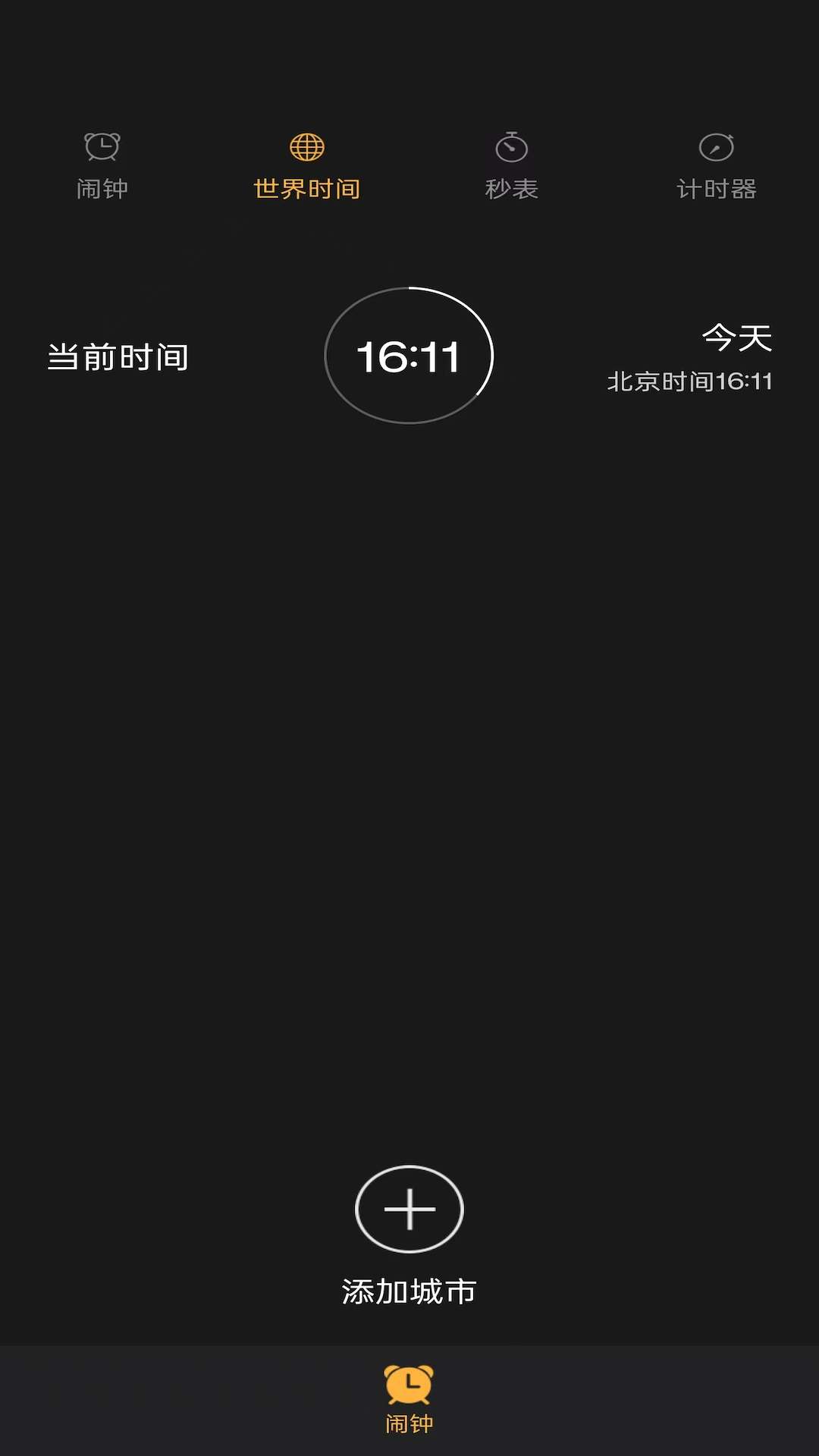Click the 北京时间16:11 Beijing time text
Screen dimensions: 819x1456
(x=690, y=382)
